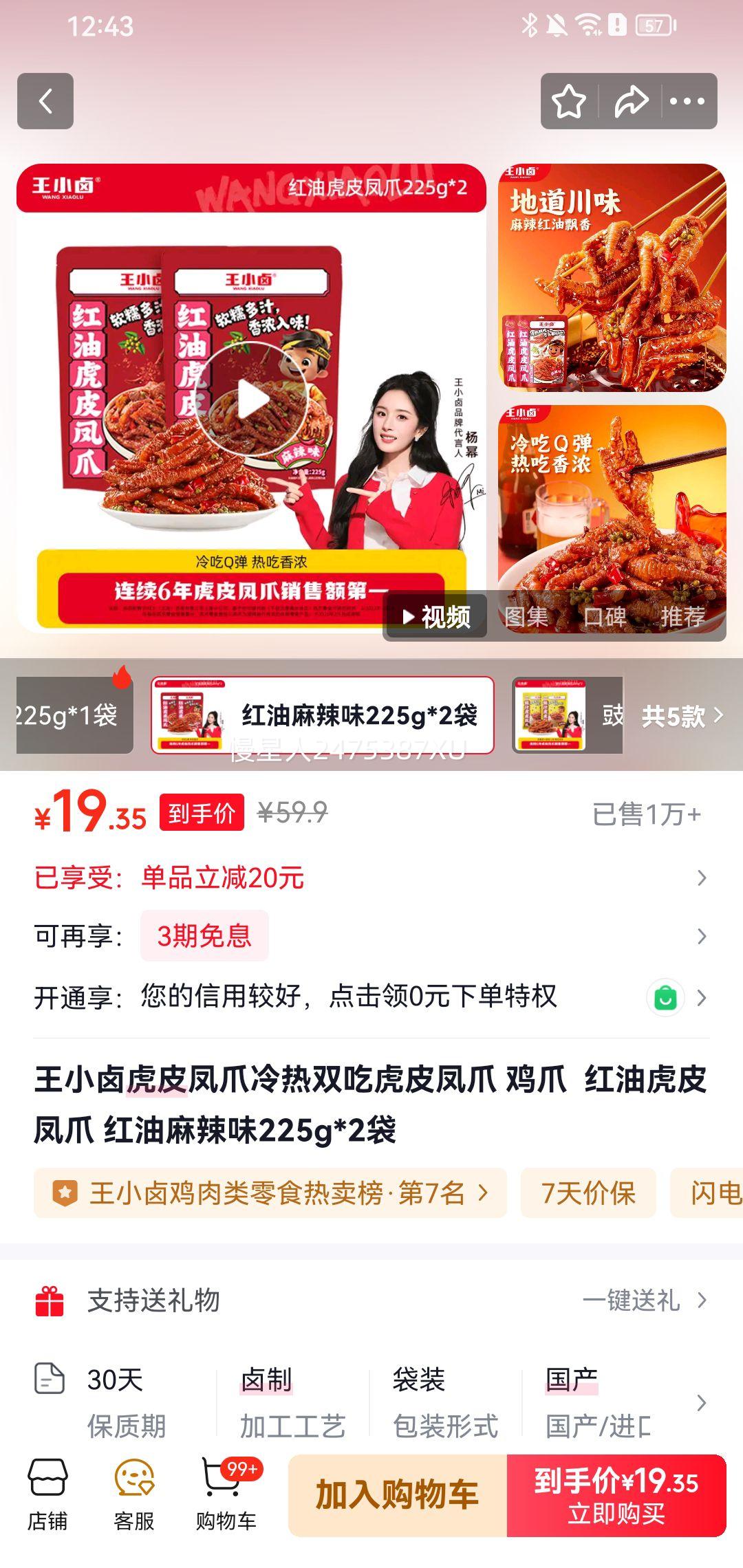
Task: Tap the back arrow to exit product page
Action: (x=46, y=102)
